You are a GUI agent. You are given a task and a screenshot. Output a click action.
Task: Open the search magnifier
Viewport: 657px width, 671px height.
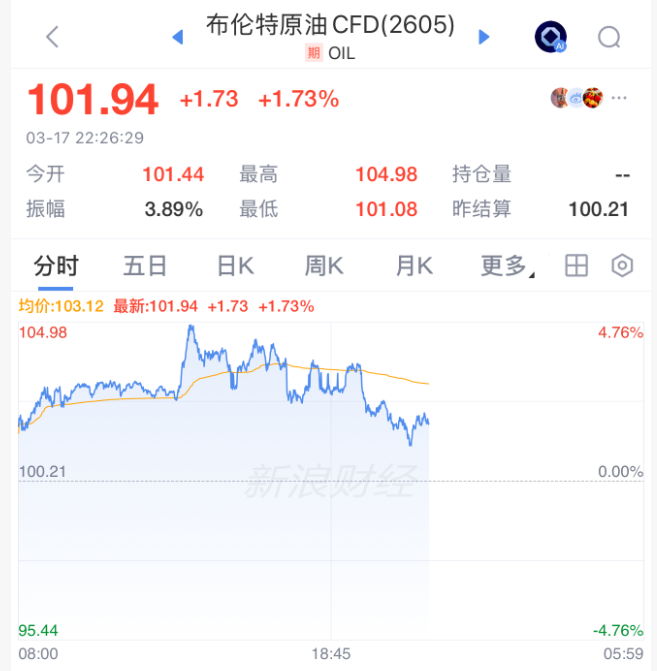click(x=609, y=38)
